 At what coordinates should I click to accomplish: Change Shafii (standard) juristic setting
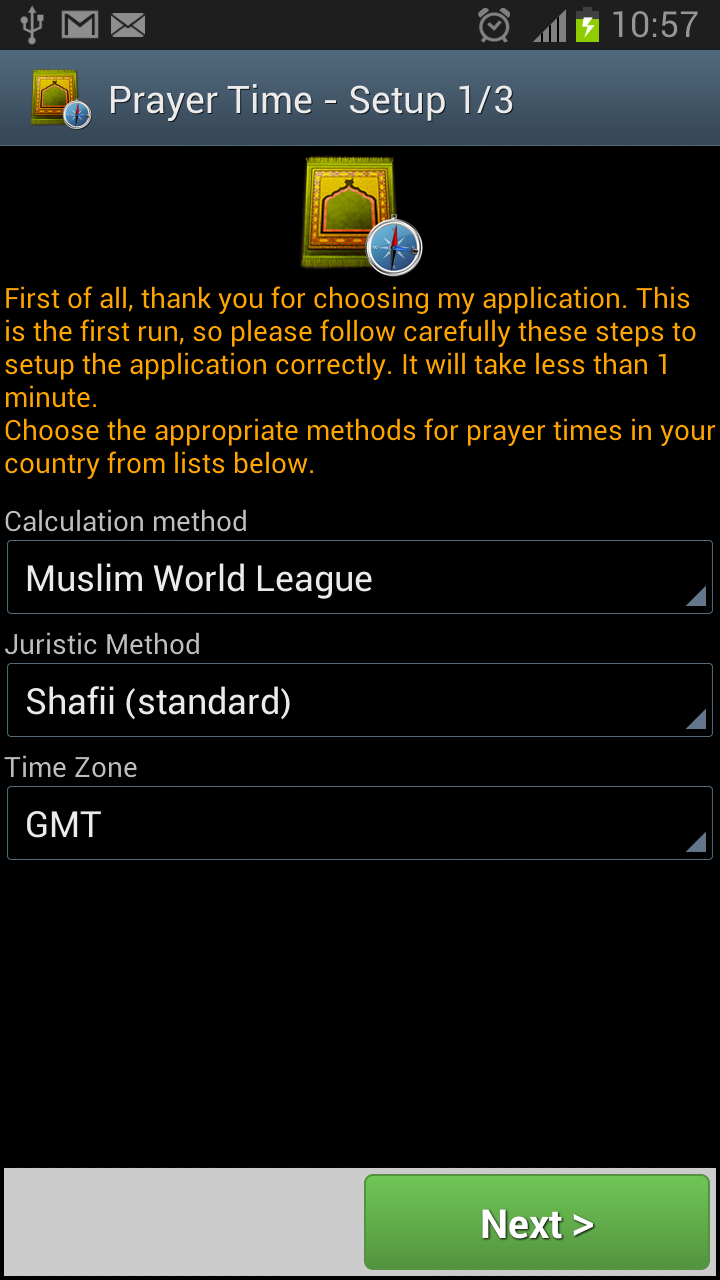[x=360, y=700]
